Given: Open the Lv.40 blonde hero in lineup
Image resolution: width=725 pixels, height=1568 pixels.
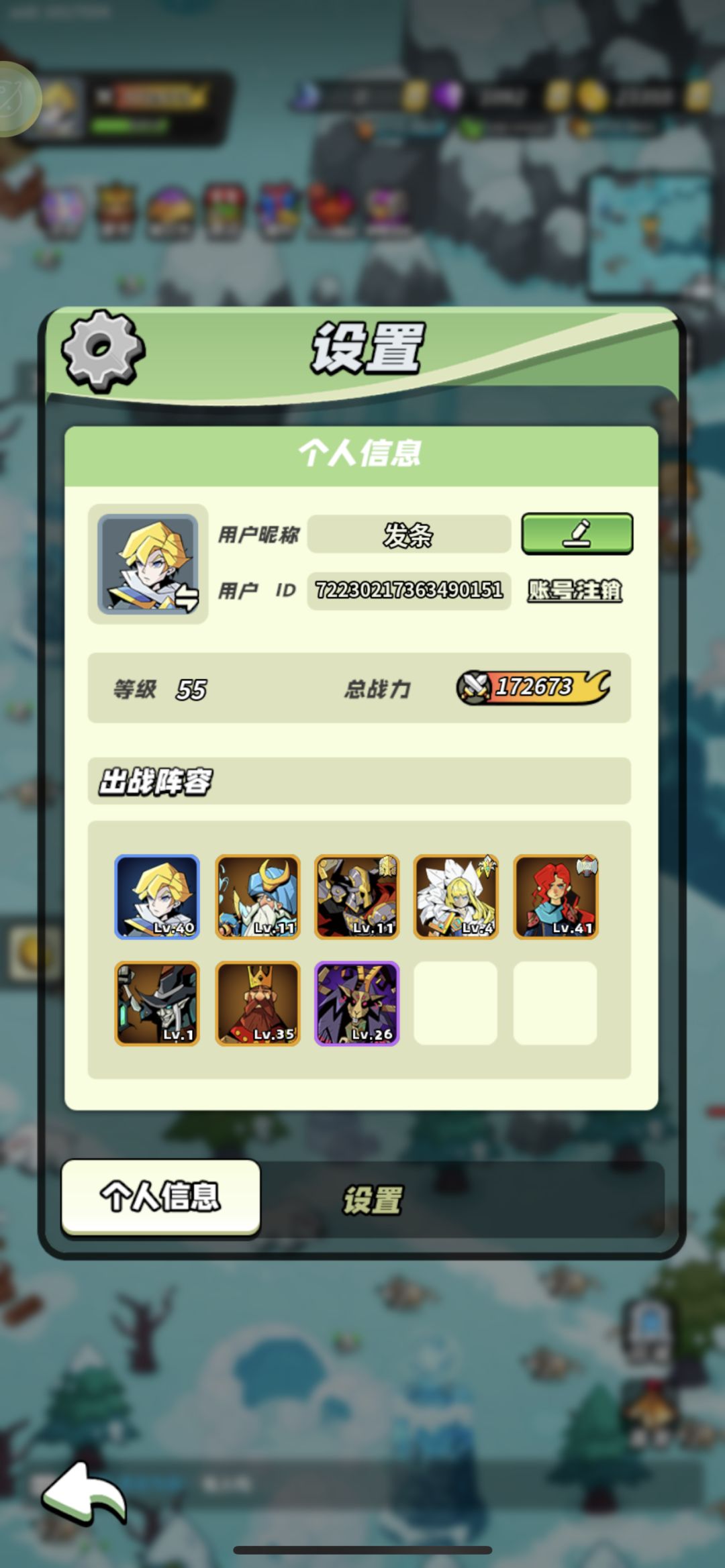Looking at the screenshot, I should (157, 896).
